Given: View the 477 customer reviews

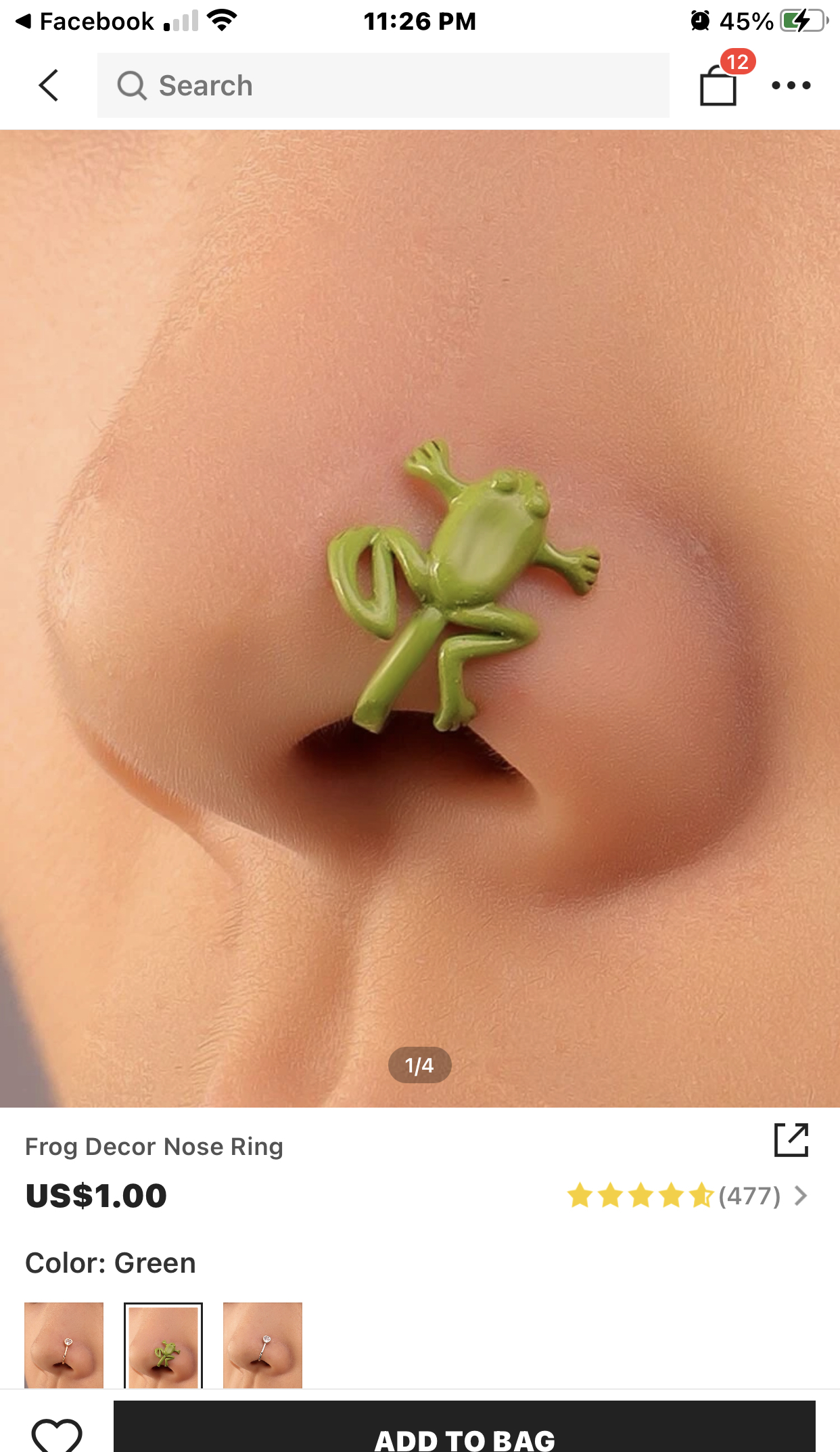Looking at the screenshot, I should [x=749, y=1196].
